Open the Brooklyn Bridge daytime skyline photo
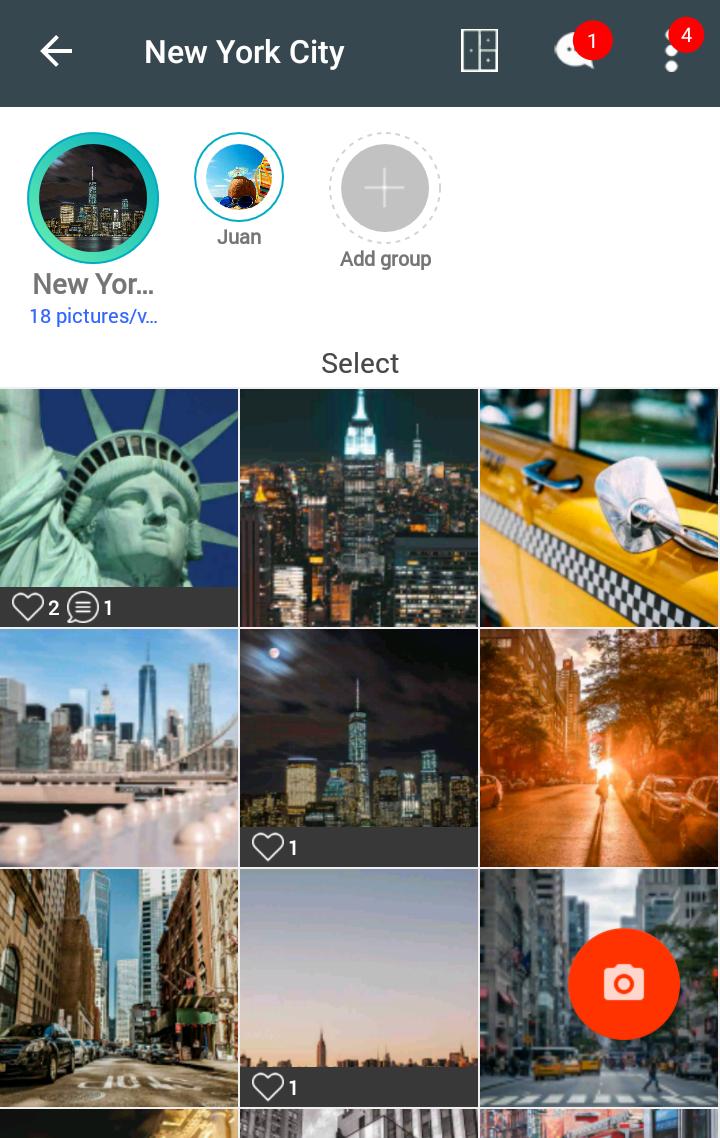 (x=119, y=747)
